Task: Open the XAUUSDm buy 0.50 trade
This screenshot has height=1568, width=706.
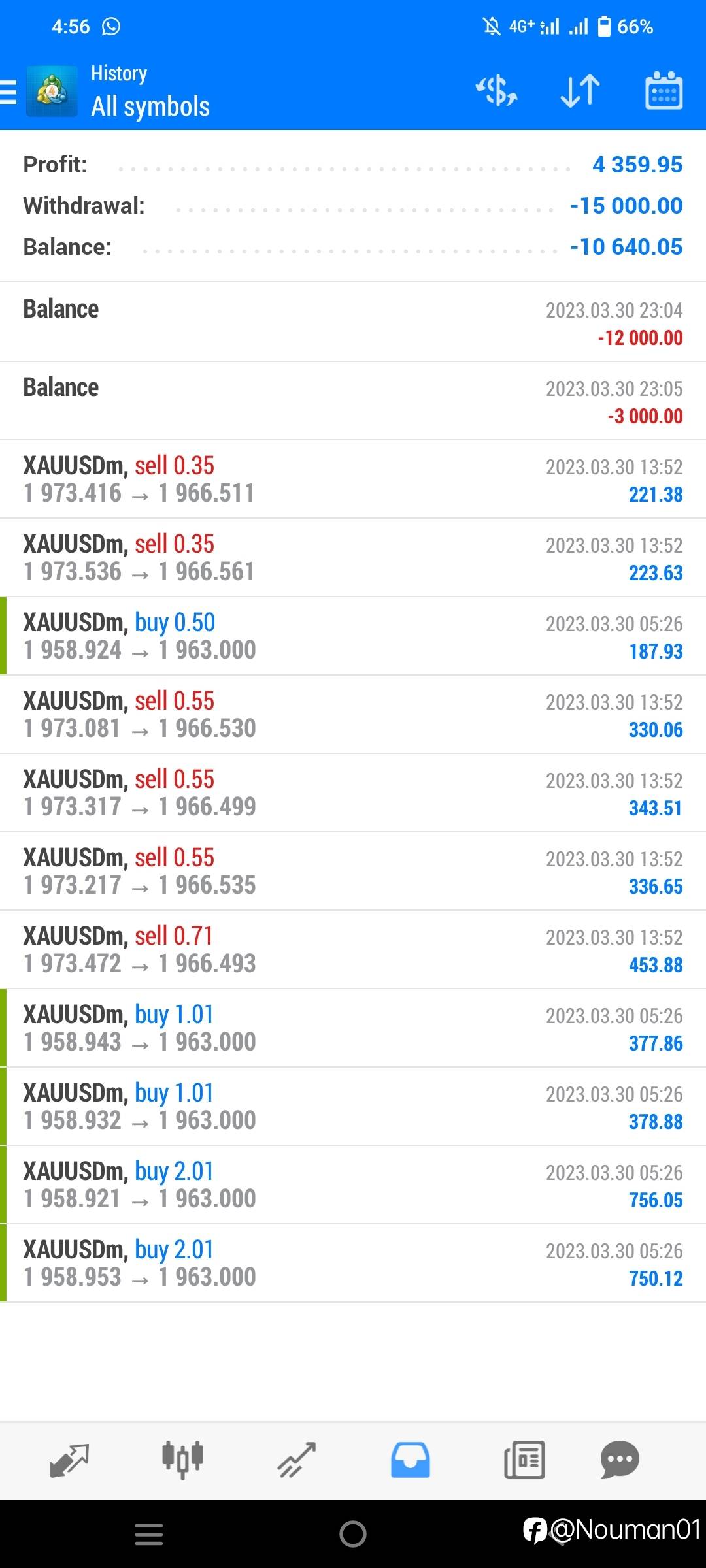Action: [x=353, y=636]
